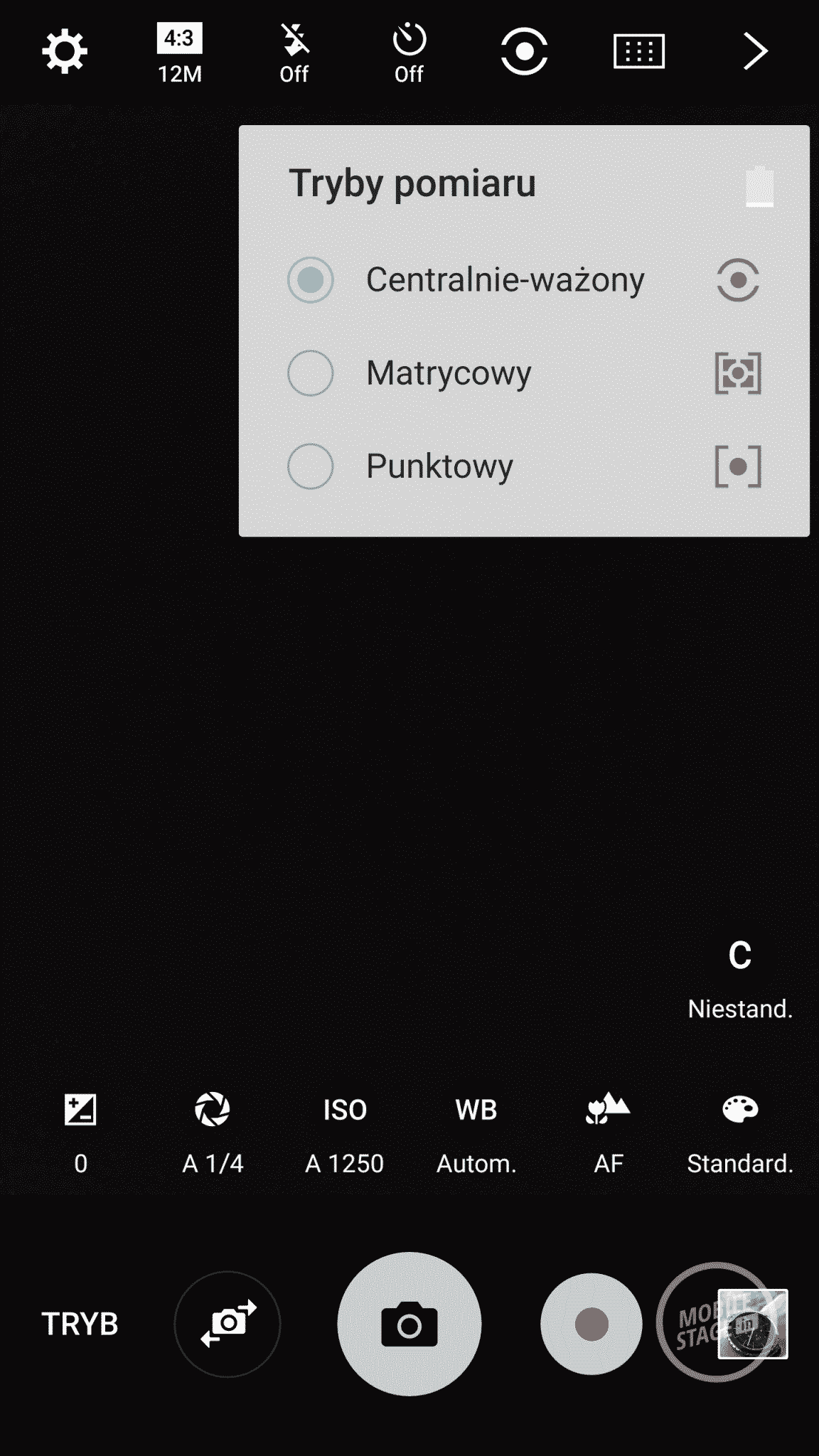
Task: Open camera settings gear
Action: pos(65,51)
